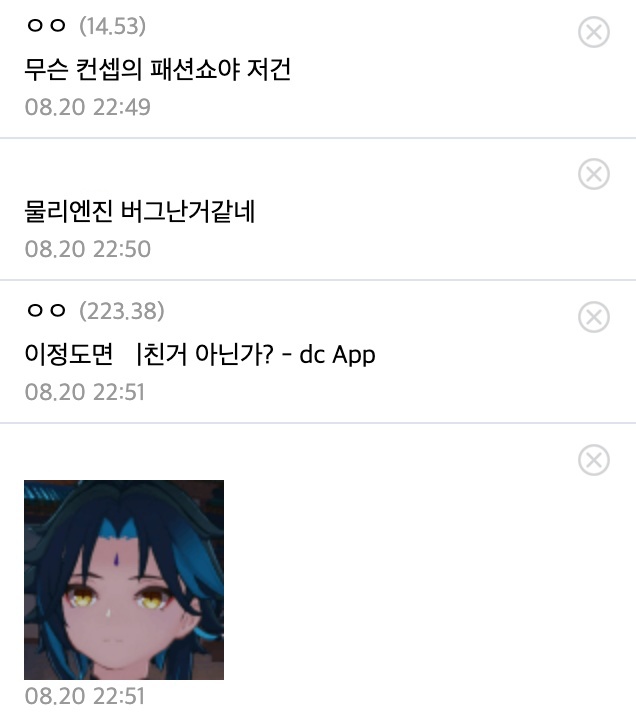Image resolution: width=636 pixels, height=719 pixels.
Task: Delete the comment '물리엔진 버그난거같네'
Action: pos(594,174)
